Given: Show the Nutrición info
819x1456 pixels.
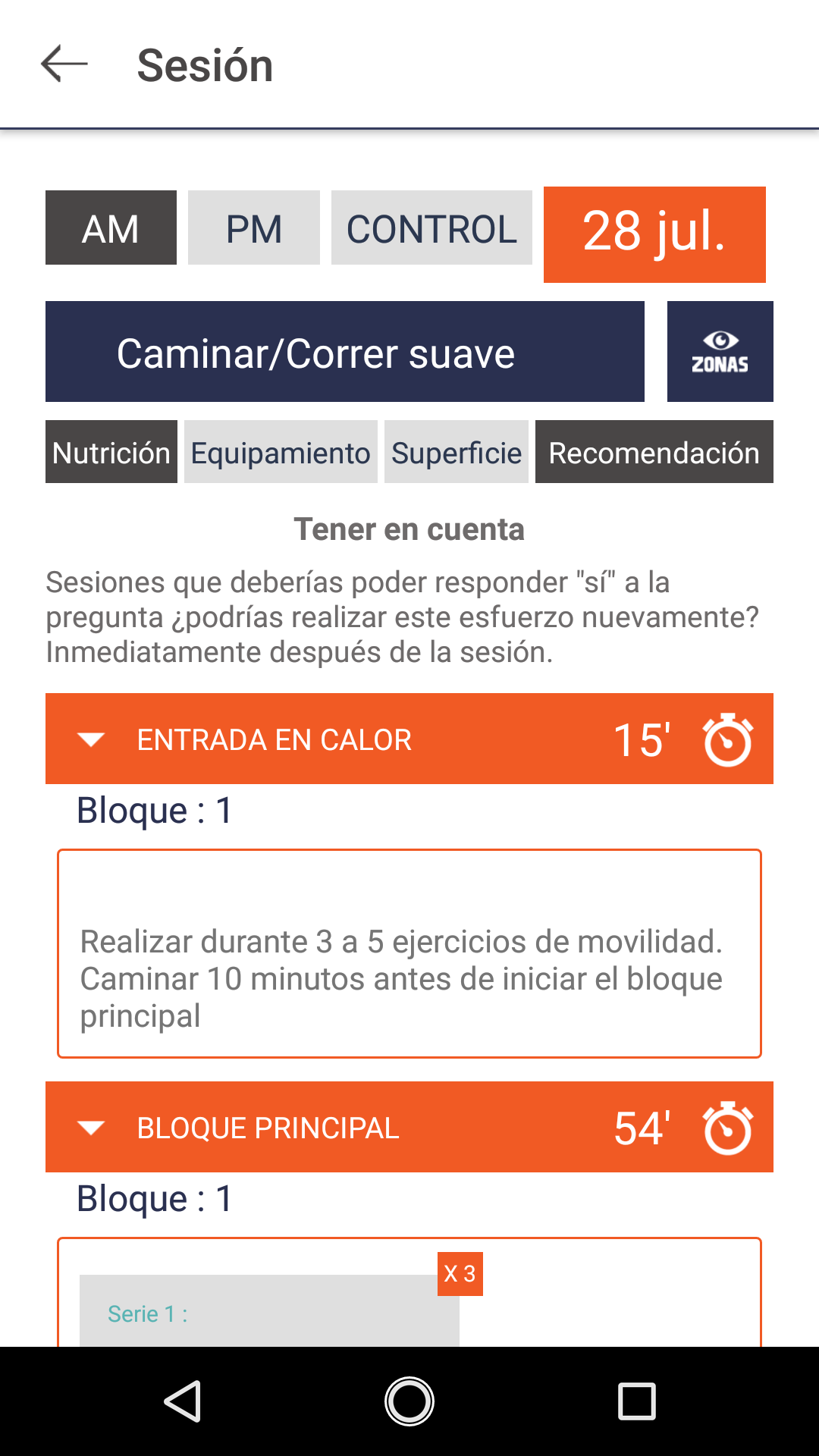Looking at the screenshot, I should 111,452.
